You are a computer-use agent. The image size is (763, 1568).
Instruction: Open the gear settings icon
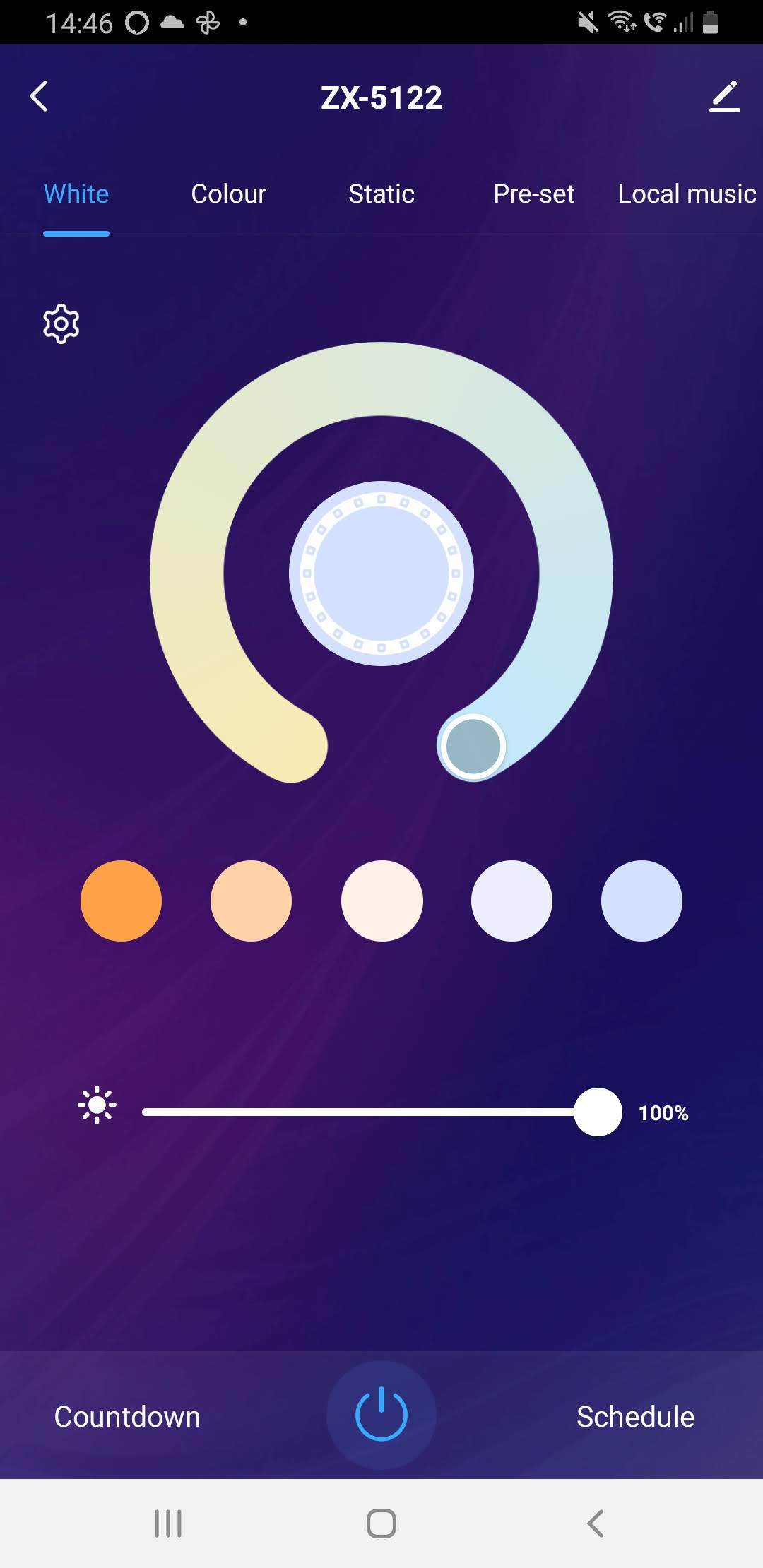61,324
